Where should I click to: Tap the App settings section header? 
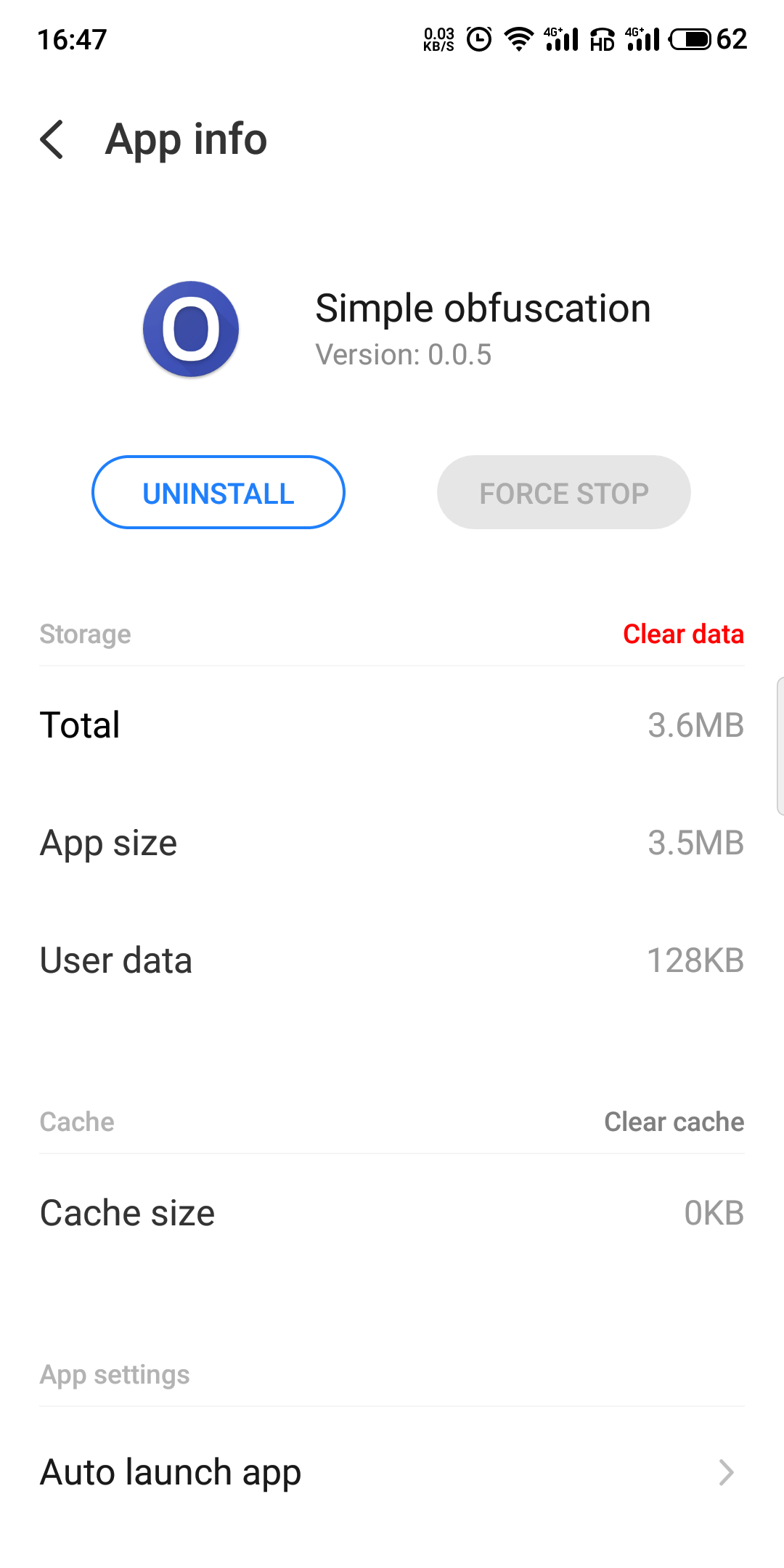click(x=114, y=1373)
